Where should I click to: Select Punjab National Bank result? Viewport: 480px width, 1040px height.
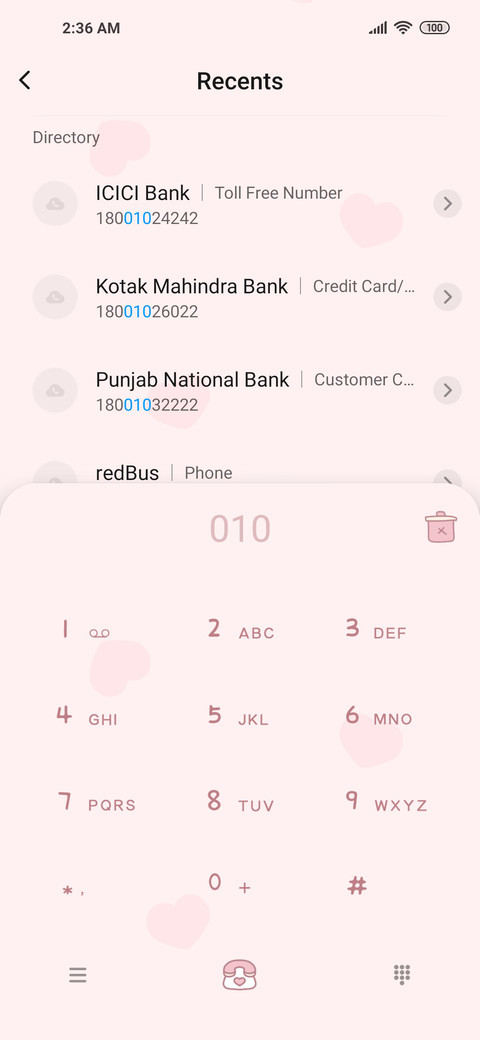click(240, 390)
